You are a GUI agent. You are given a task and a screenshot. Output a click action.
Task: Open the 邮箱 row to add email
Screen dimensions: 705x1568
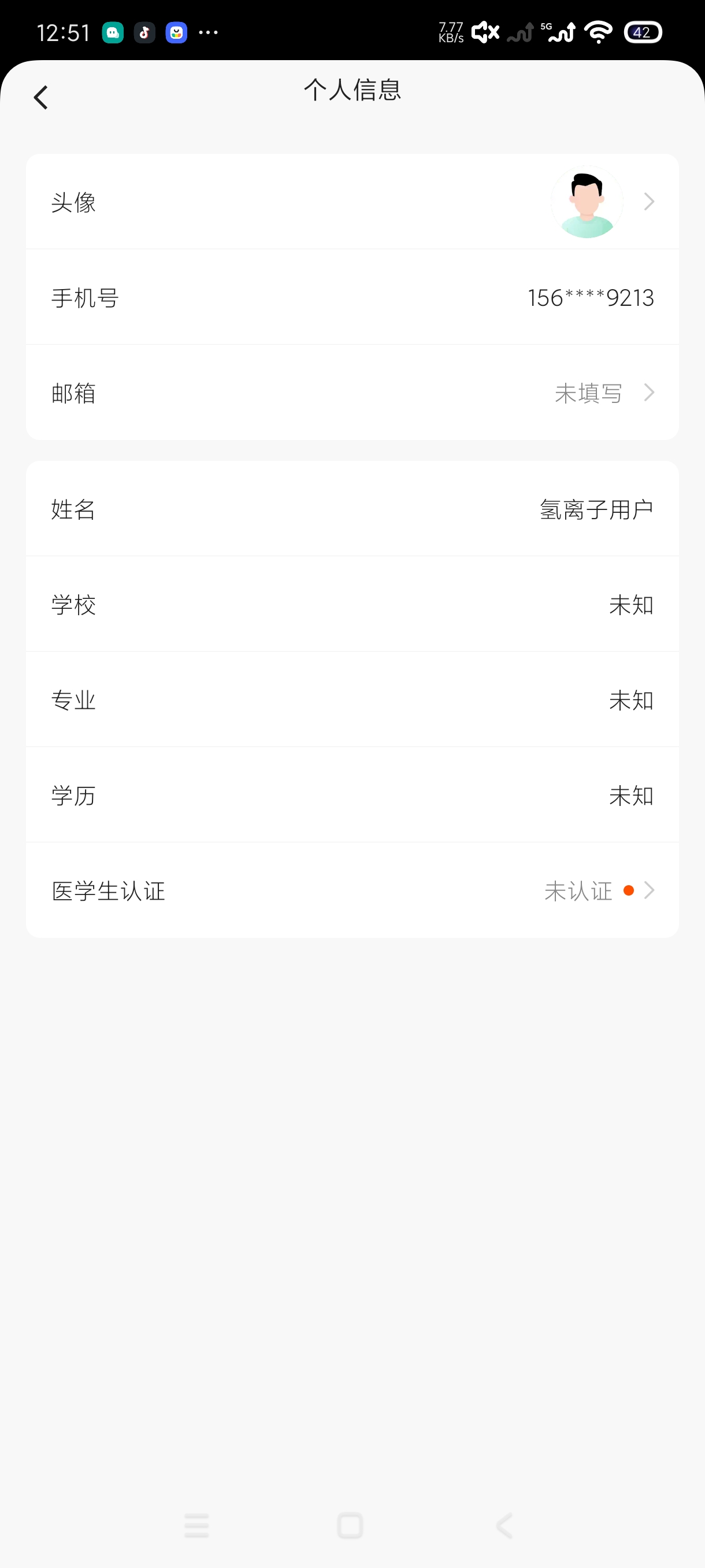tap(352, 393)
